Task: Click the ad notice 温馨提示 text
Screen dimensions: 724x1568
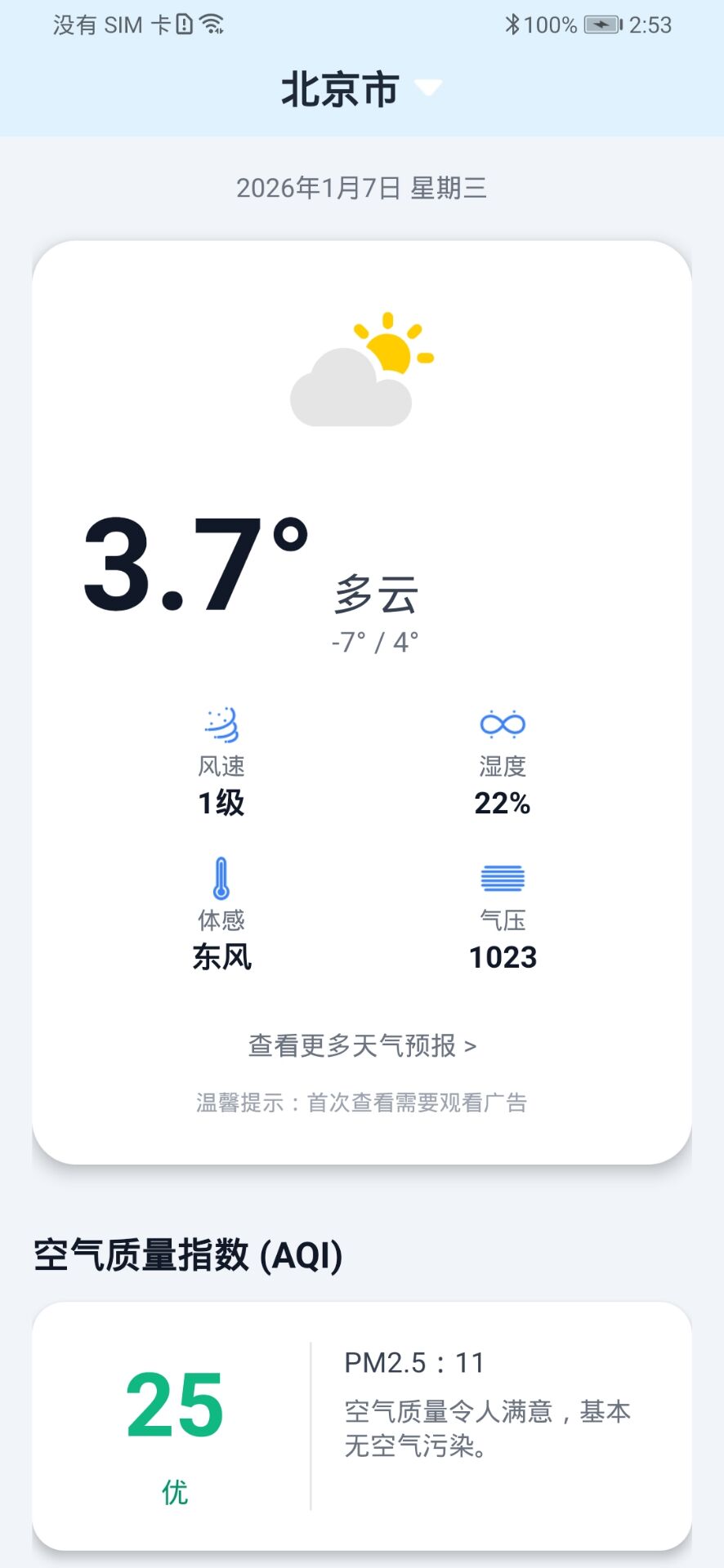Action: [362, 1102]
